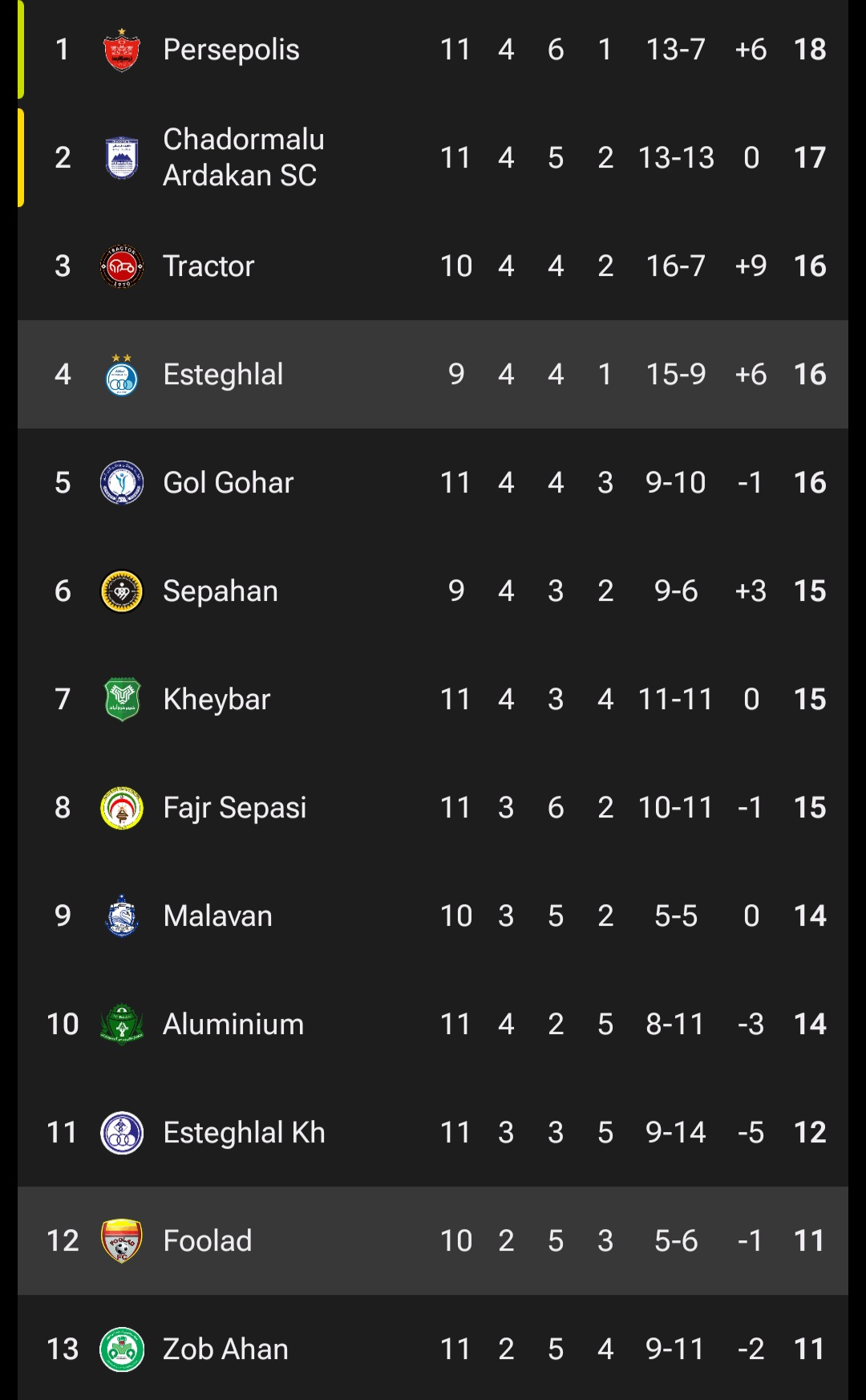Screen dimensions: 866x1400
Task: Select the highlighted Esteghlal row
Action: 433,374
